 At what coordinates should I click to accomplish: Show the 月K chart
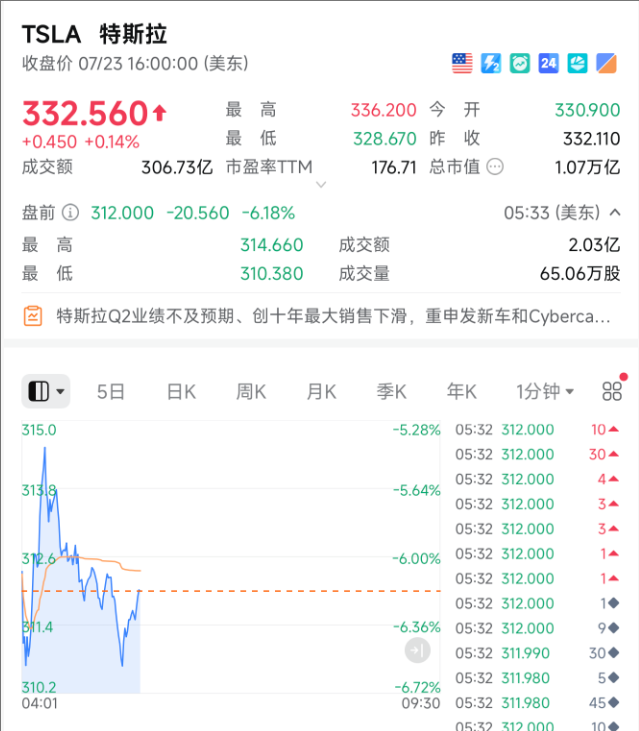coord(321,391)
